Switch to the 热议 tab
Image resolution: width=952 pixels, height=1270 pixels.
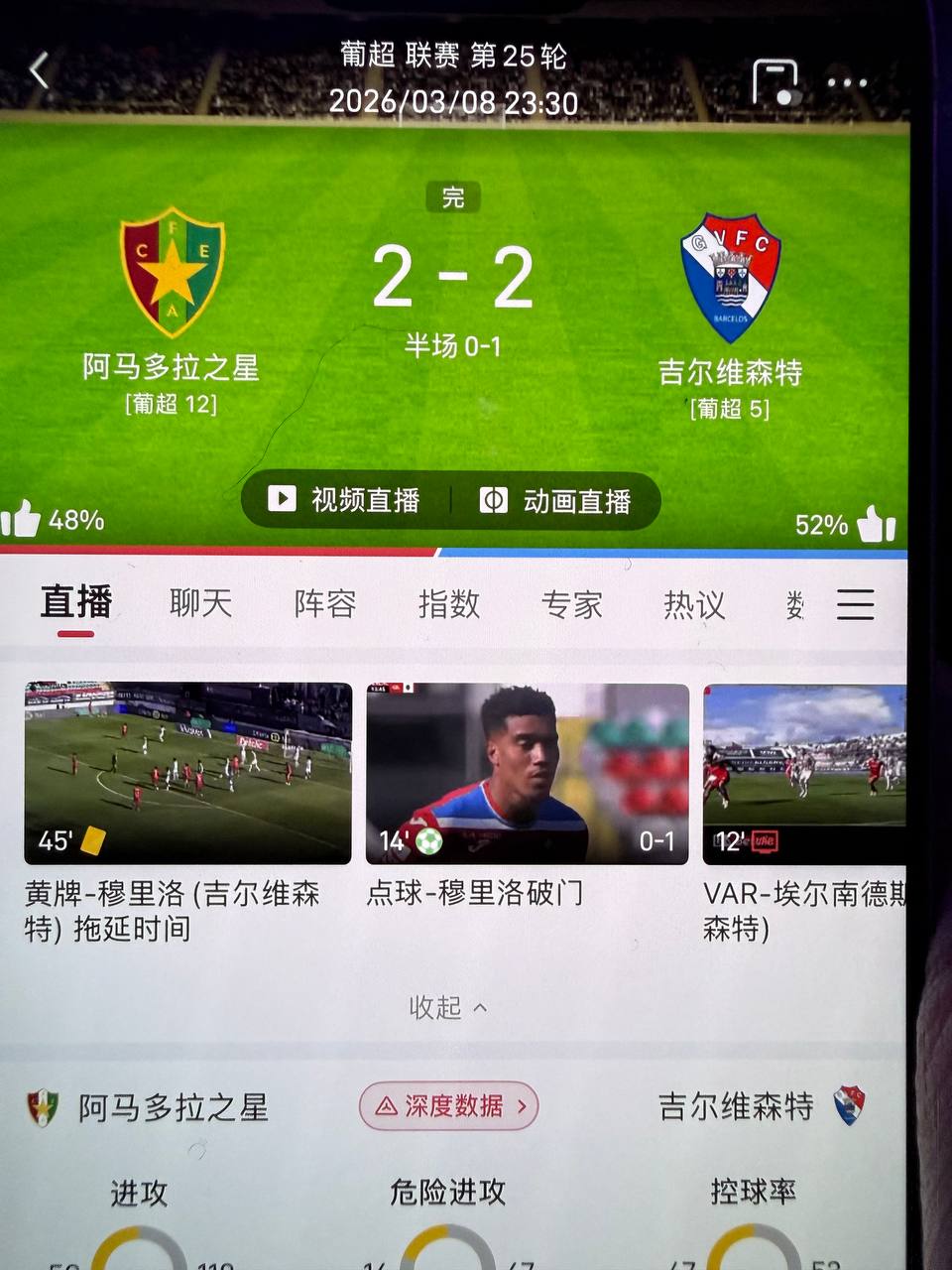694,604
